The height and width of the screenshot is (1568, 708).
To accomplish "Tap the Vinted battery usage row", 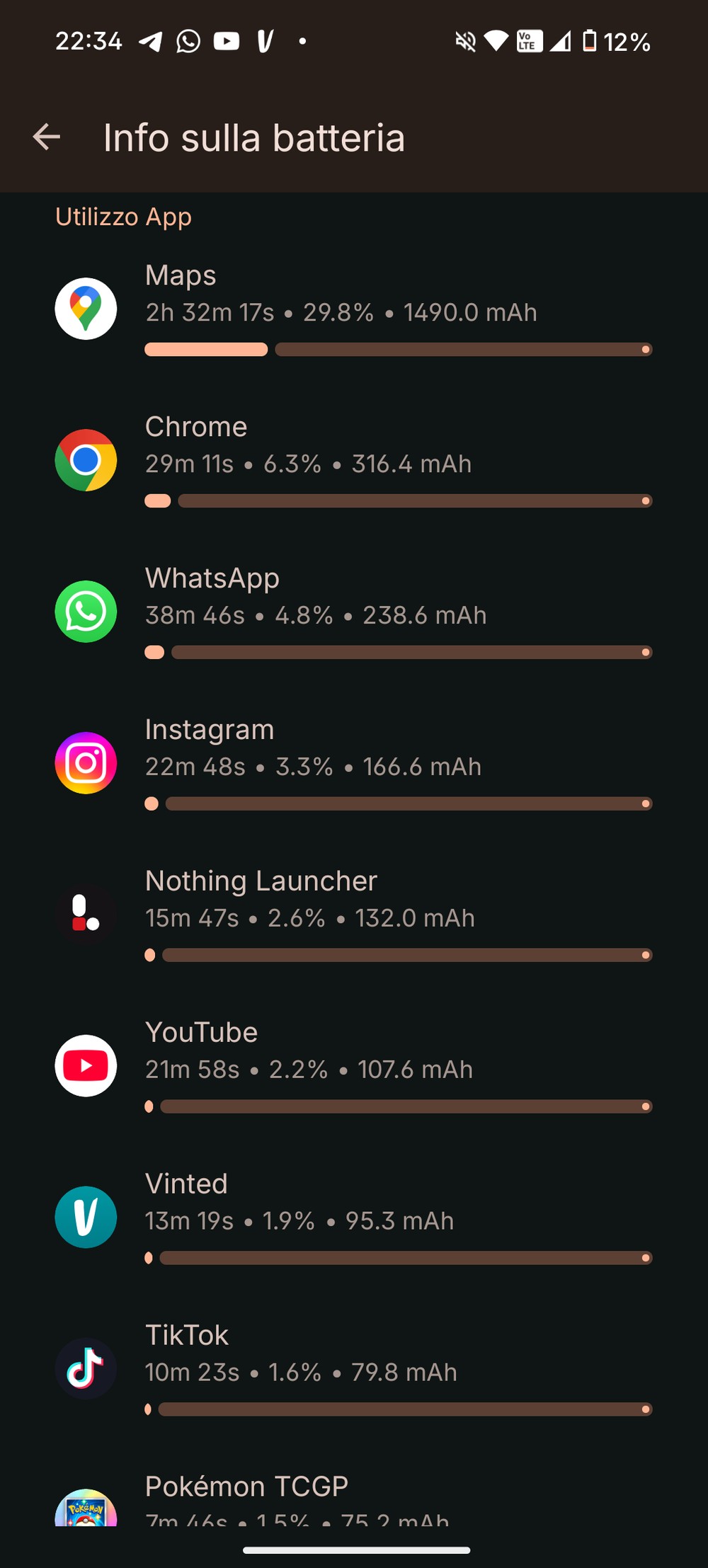I will click(354, 1218).
